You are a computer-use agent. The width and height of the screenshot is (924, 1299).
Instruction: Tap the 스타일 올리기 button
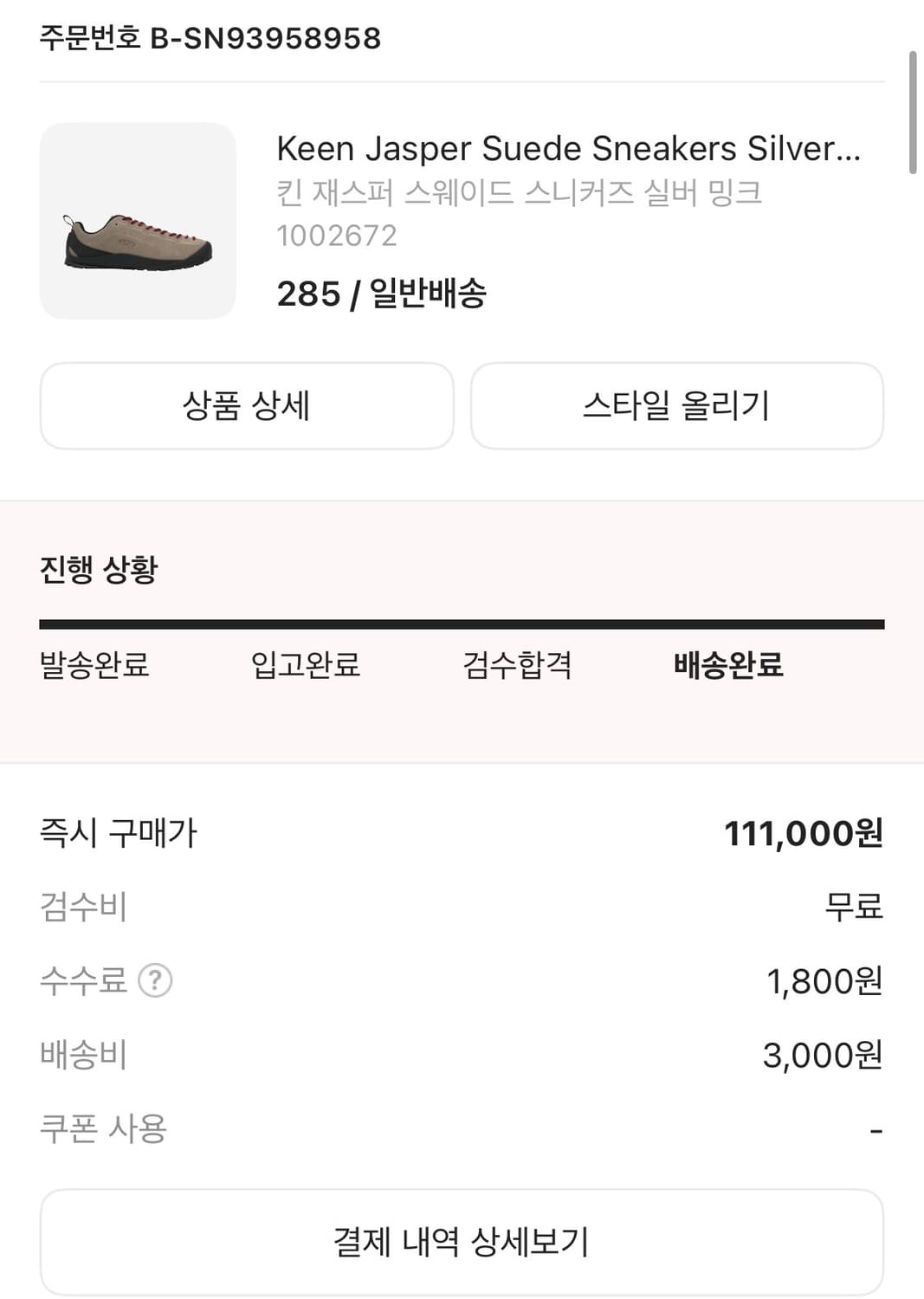(x=677, y=406)
